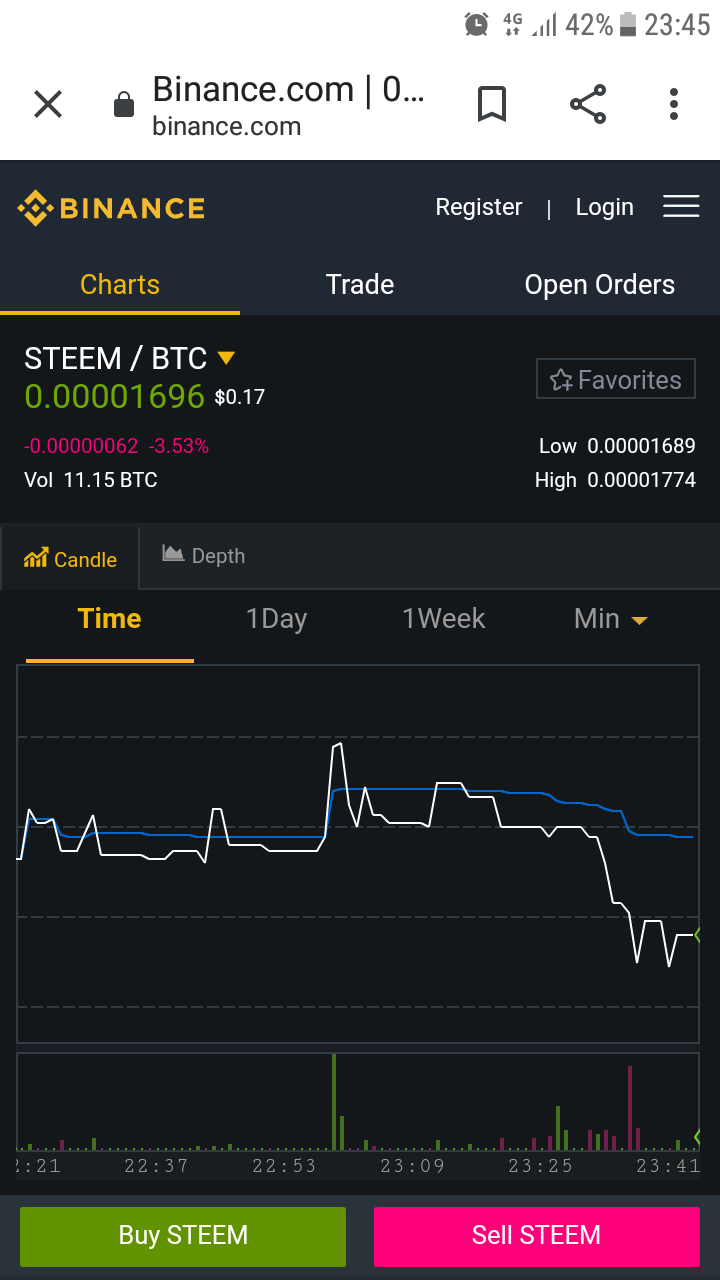Switch to the Trade tab
This screenshot has height=1280, width=720.
point(360,285)
